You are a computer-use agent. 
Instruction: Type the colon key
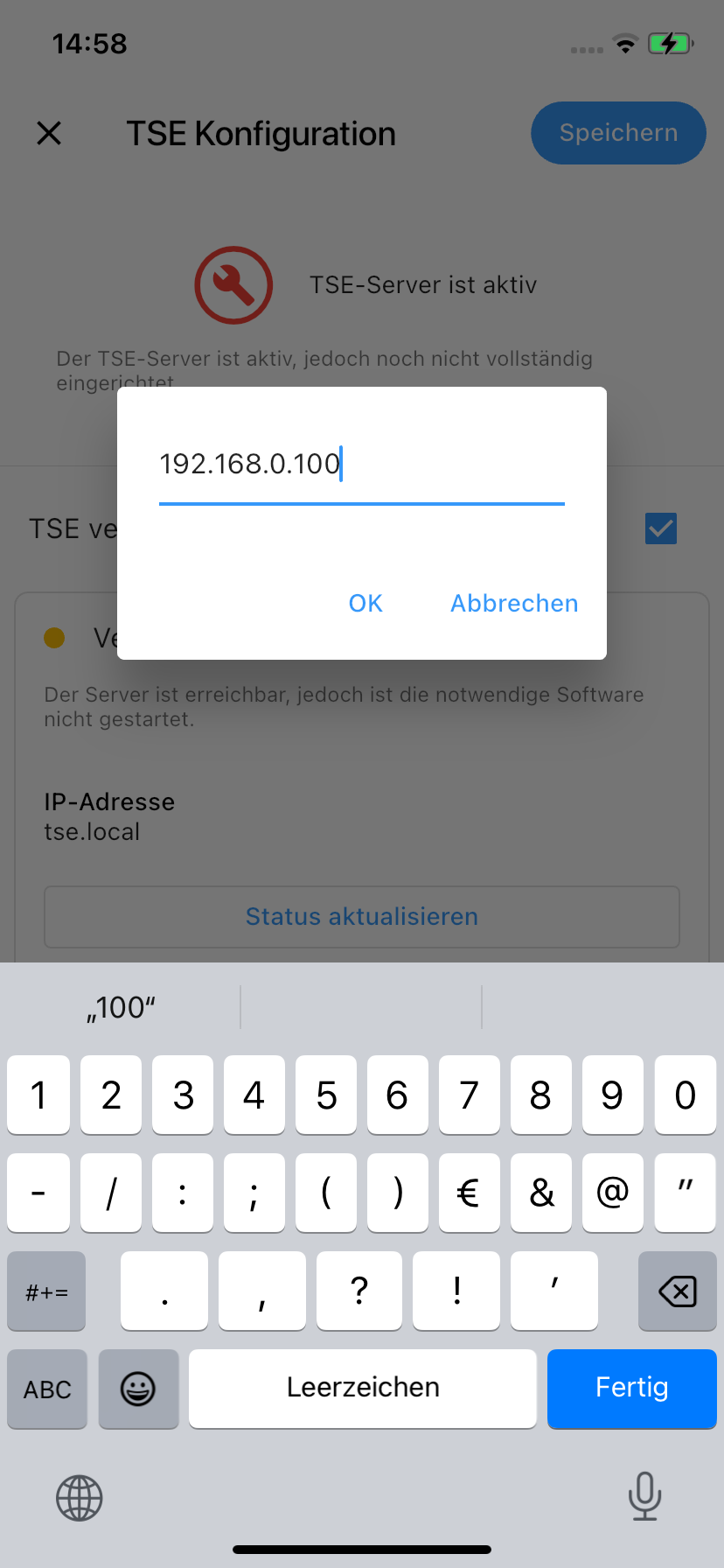(183, 1193)
